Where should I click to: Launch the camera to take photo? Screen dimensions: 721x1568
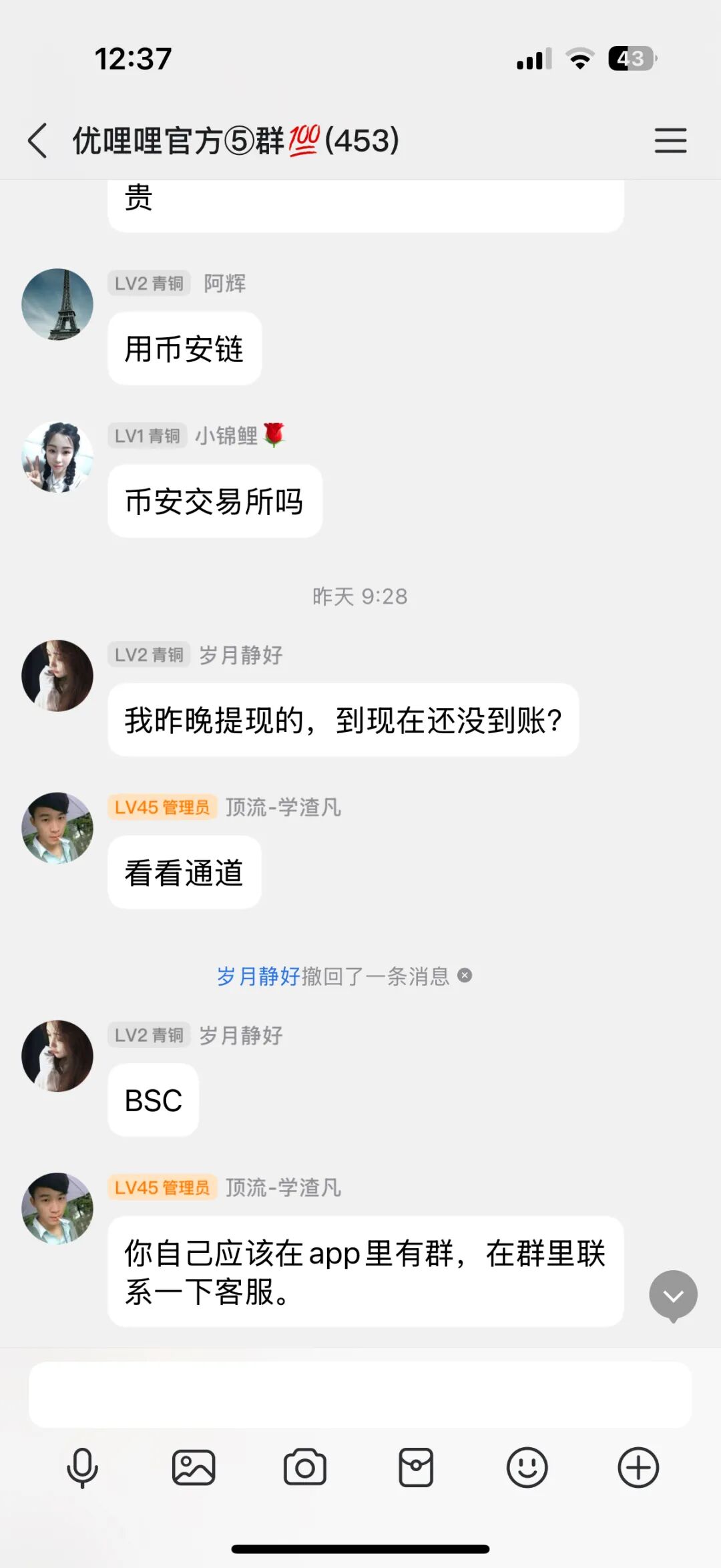305,1468
